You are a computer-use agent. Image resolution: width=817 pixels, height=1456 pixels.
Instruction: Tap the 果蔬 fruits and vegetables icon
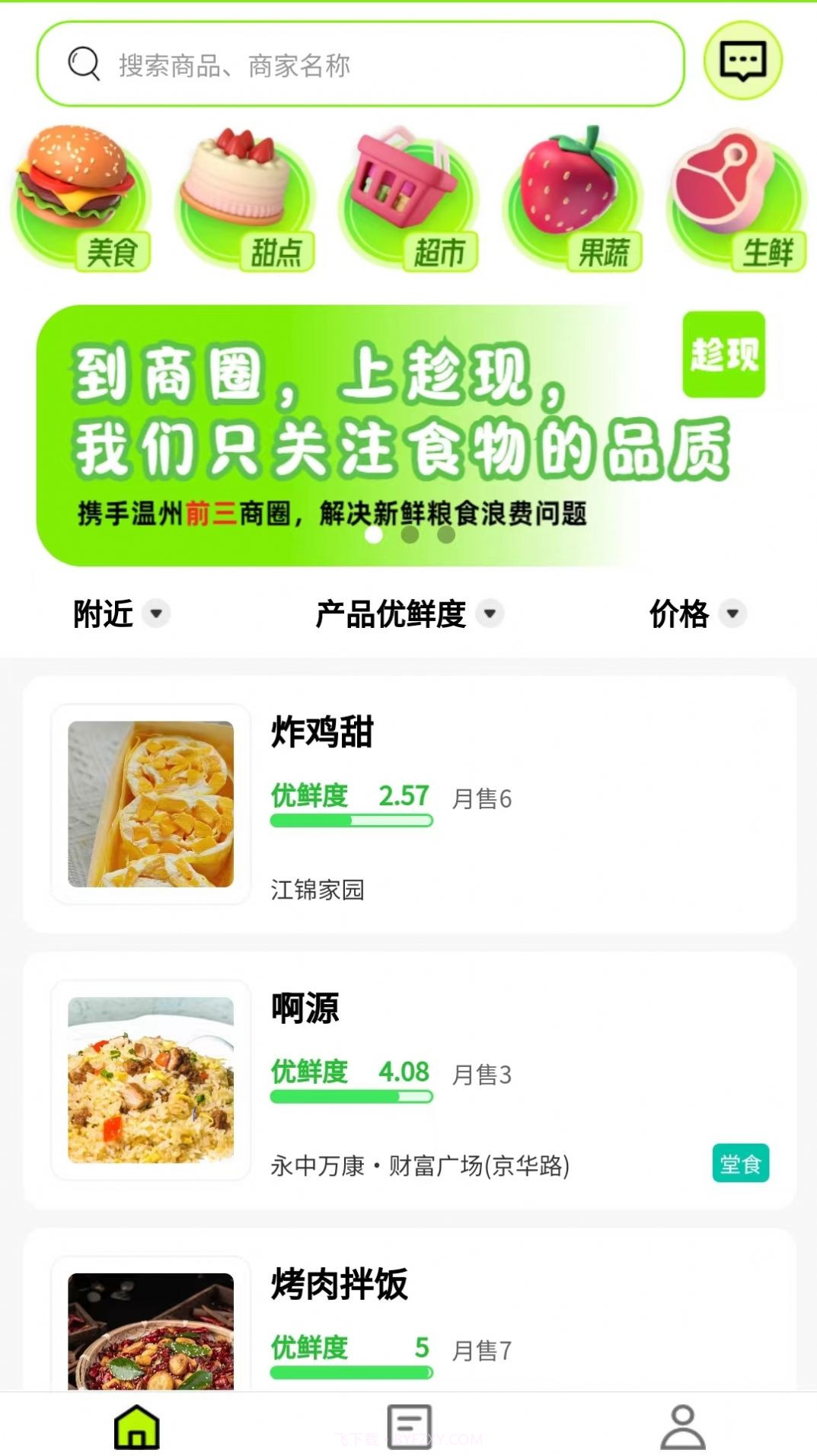571,194
